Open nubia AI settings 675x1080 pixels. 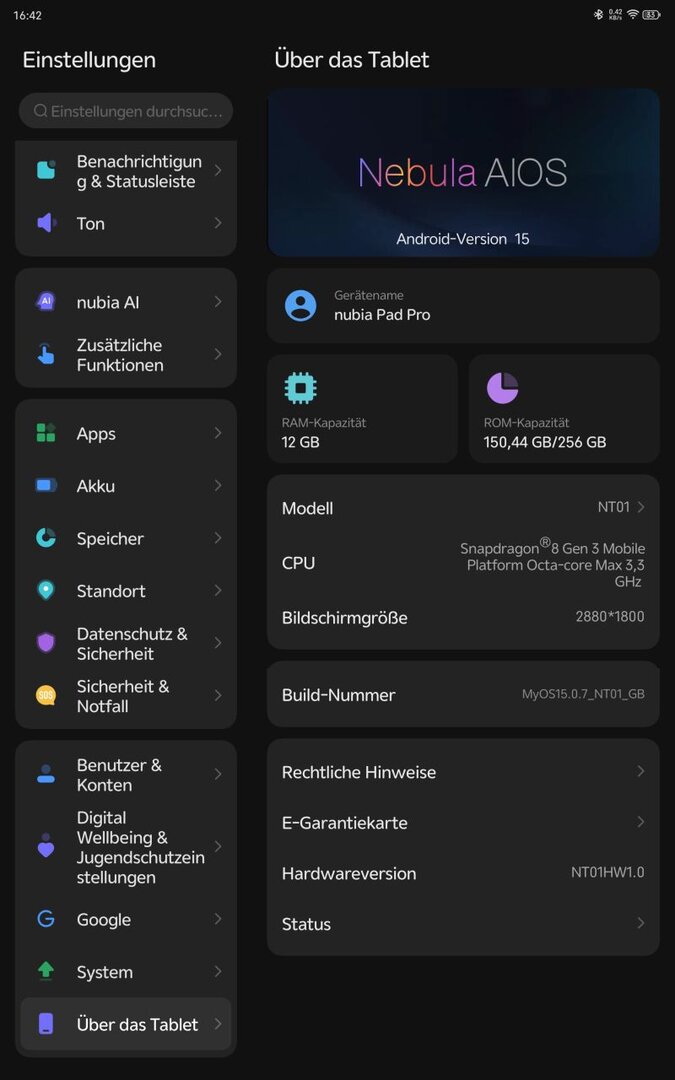click(126, 302)
